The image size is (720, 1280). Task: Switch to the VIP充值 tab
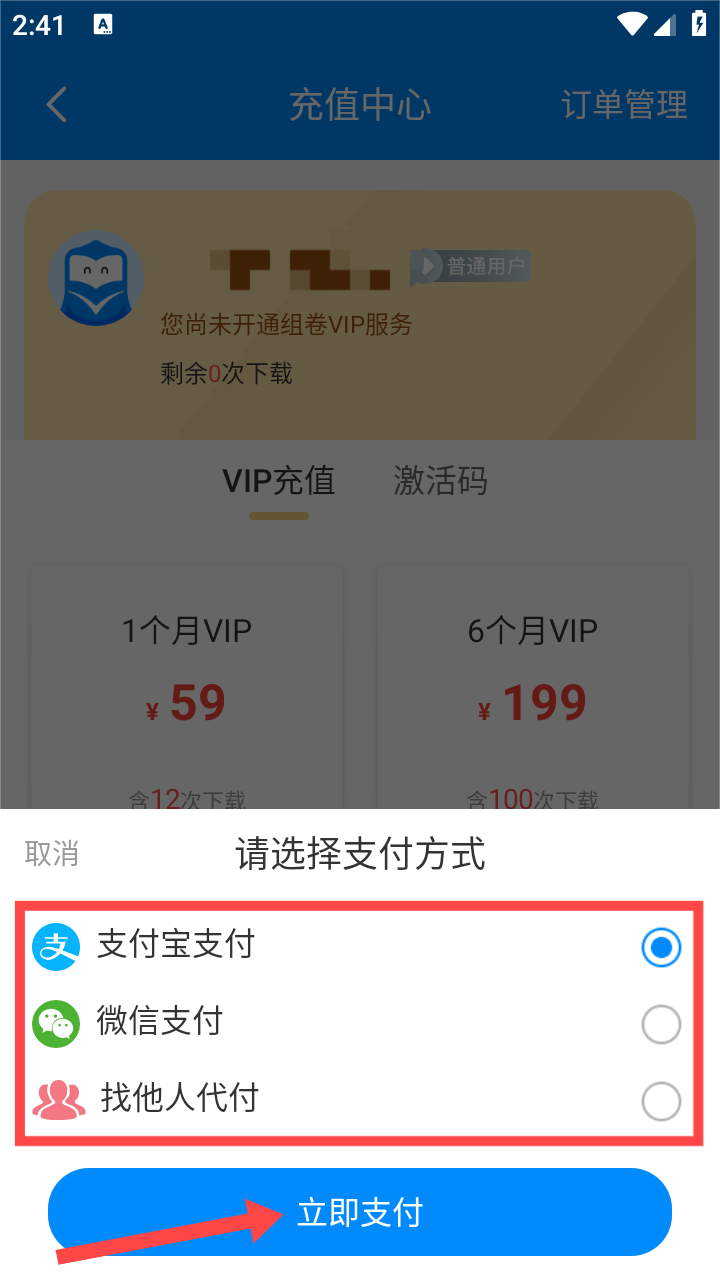pos(278,481)
